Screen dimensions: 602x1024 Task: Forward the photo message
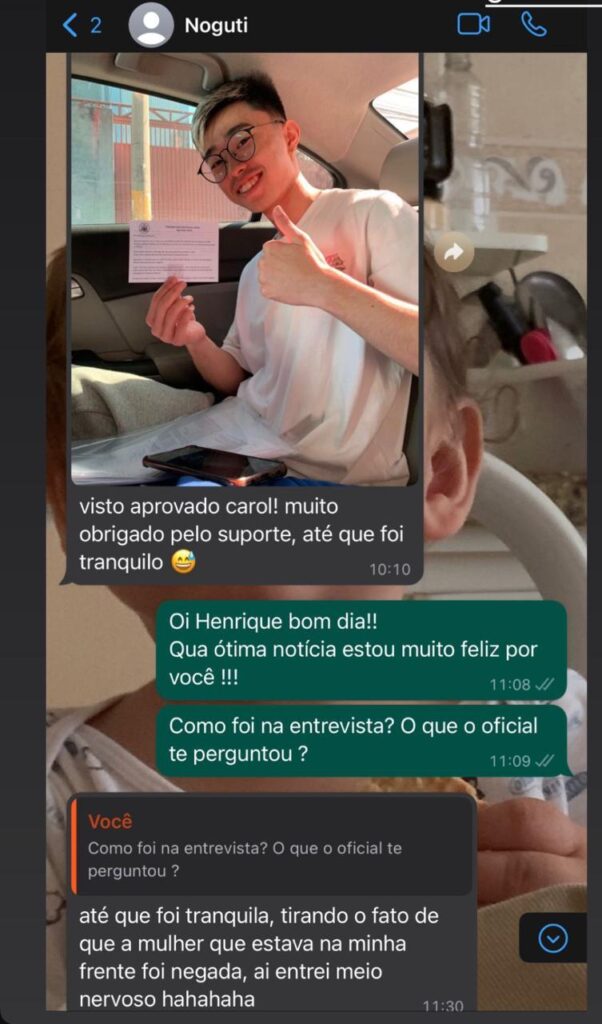point(454,253)
